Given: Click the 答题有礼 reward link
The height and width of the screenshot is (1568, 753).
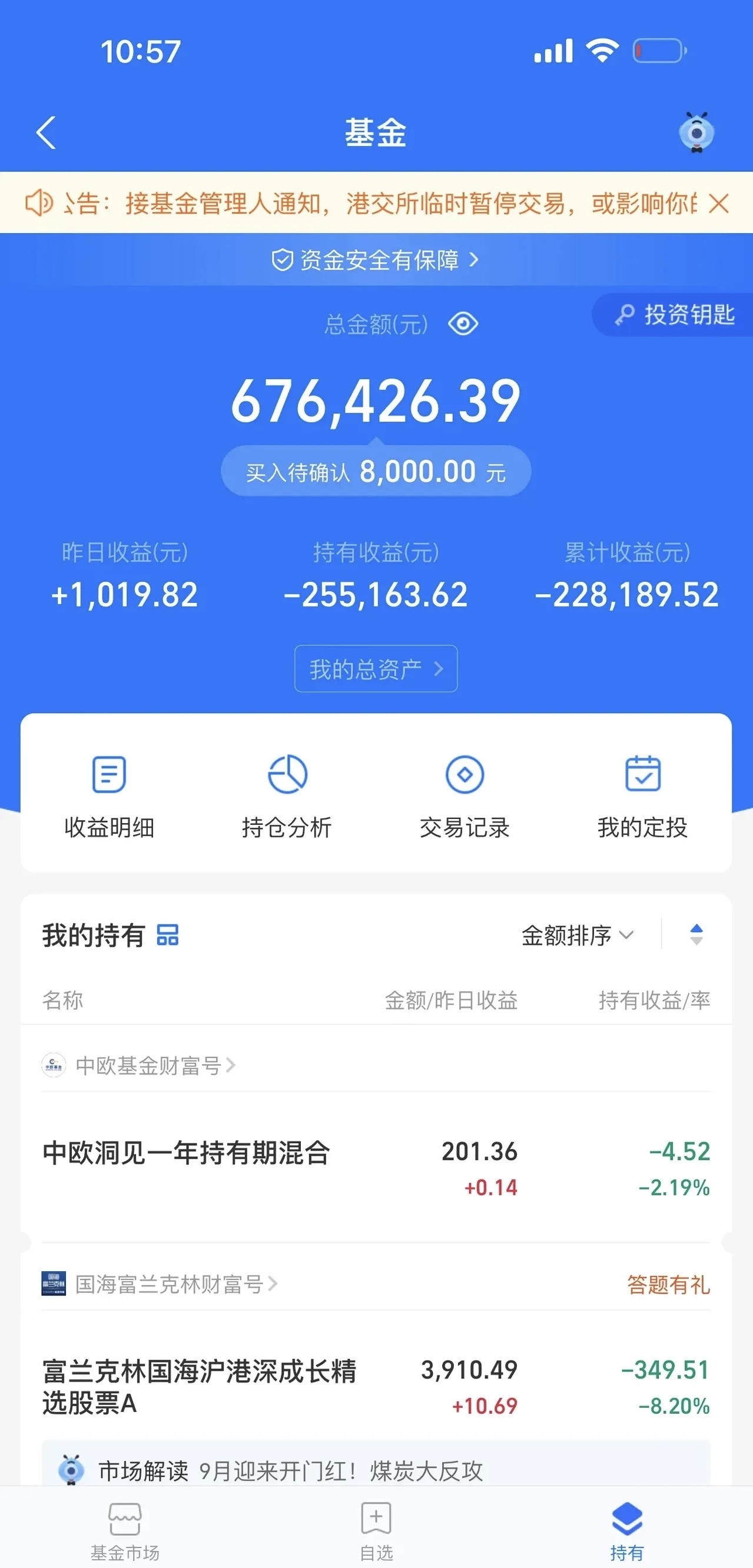Looking at the screenshot, I should [x=667, y=1285].
